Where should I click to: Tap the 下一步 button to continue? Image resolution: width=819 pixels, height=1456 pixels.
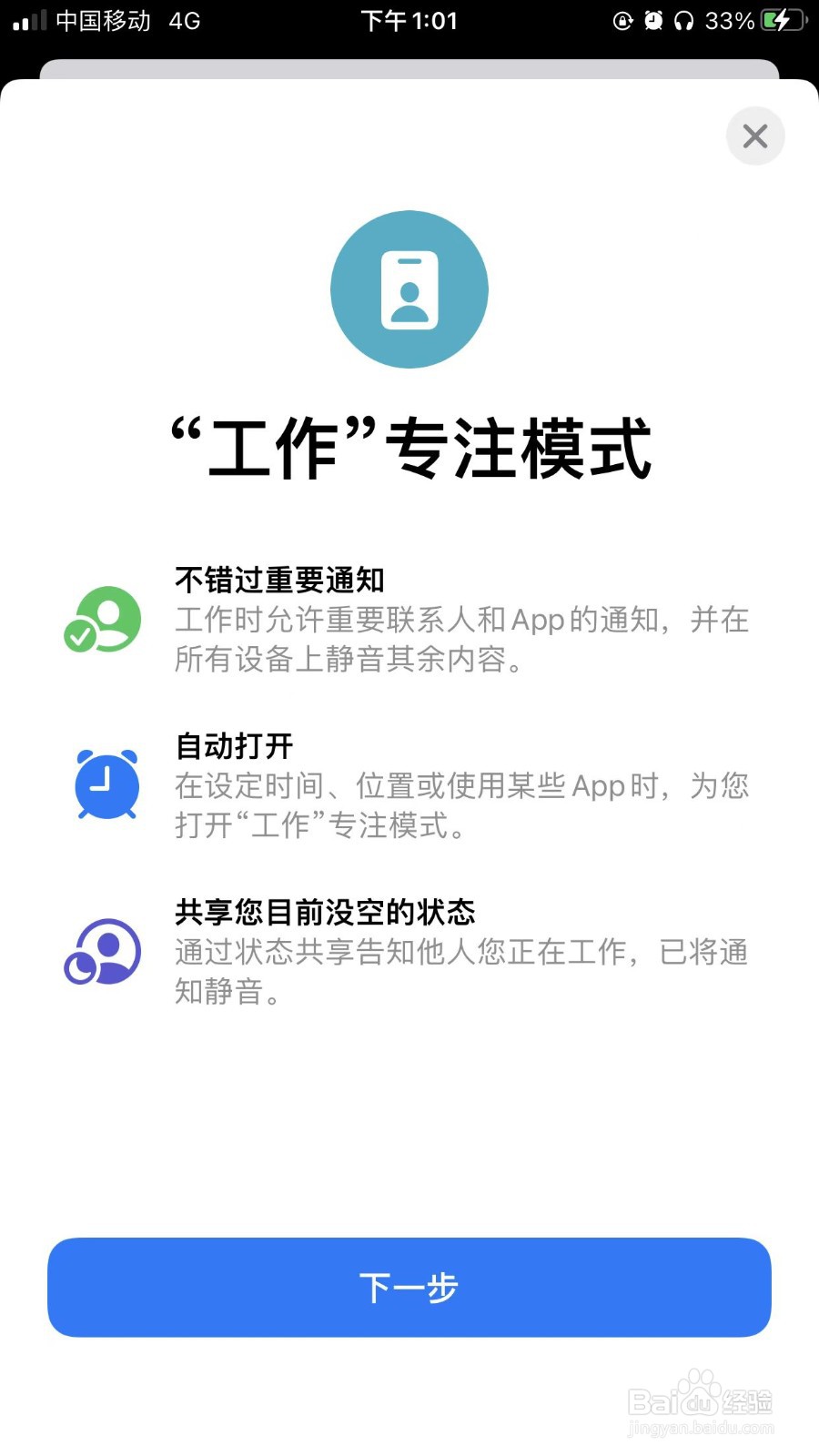(x=409, y=1287)
